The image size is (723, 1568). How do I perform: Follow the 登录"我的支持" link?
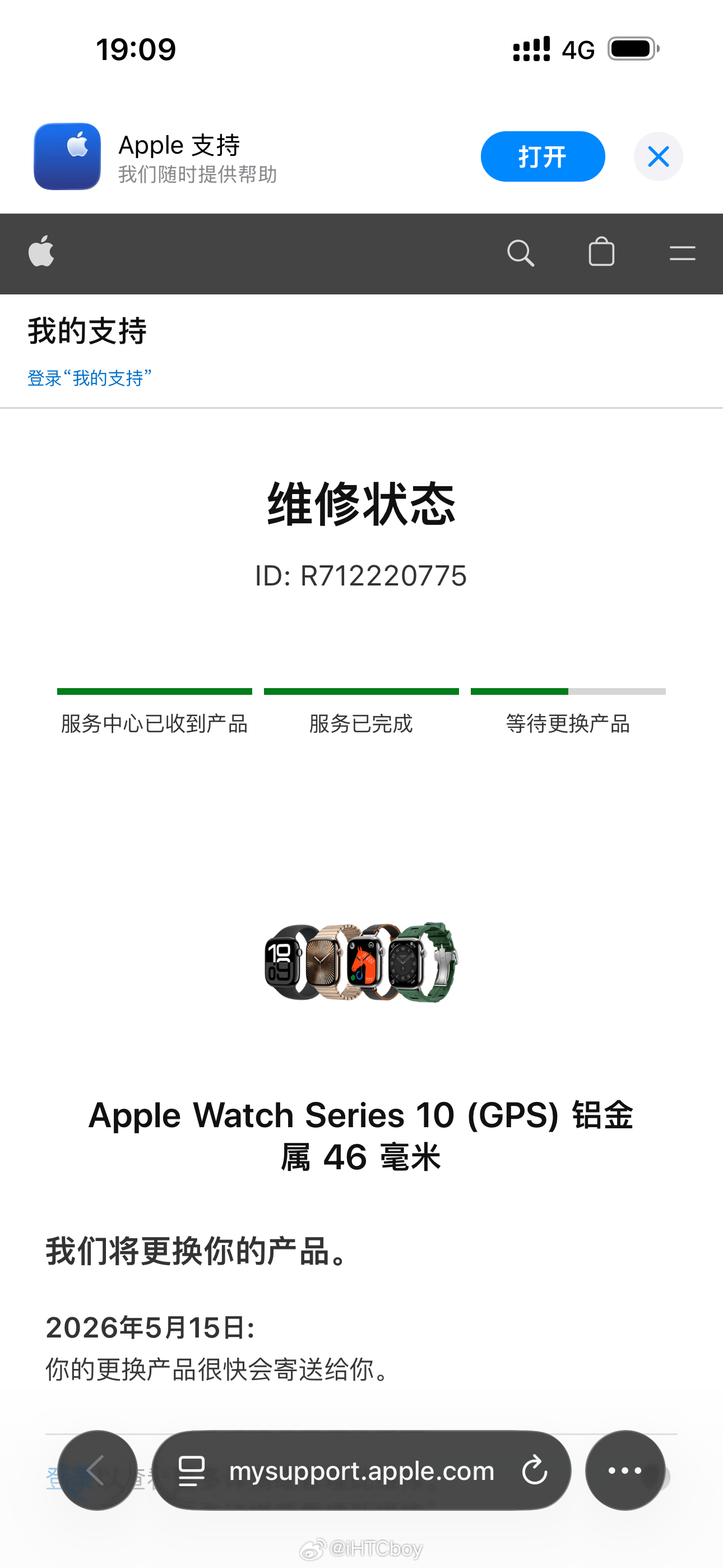point(90,378)
